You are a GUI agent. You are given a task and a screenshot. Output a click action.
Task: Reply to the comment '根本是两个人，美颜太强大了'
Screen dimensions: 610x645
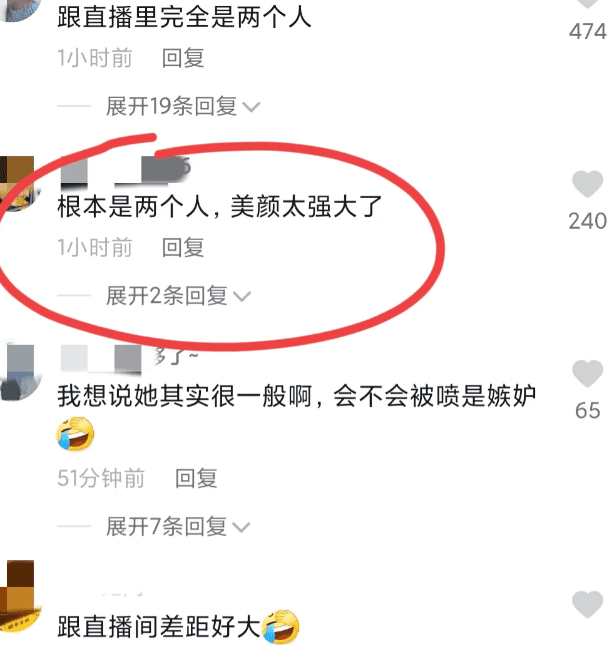point(183,247)
